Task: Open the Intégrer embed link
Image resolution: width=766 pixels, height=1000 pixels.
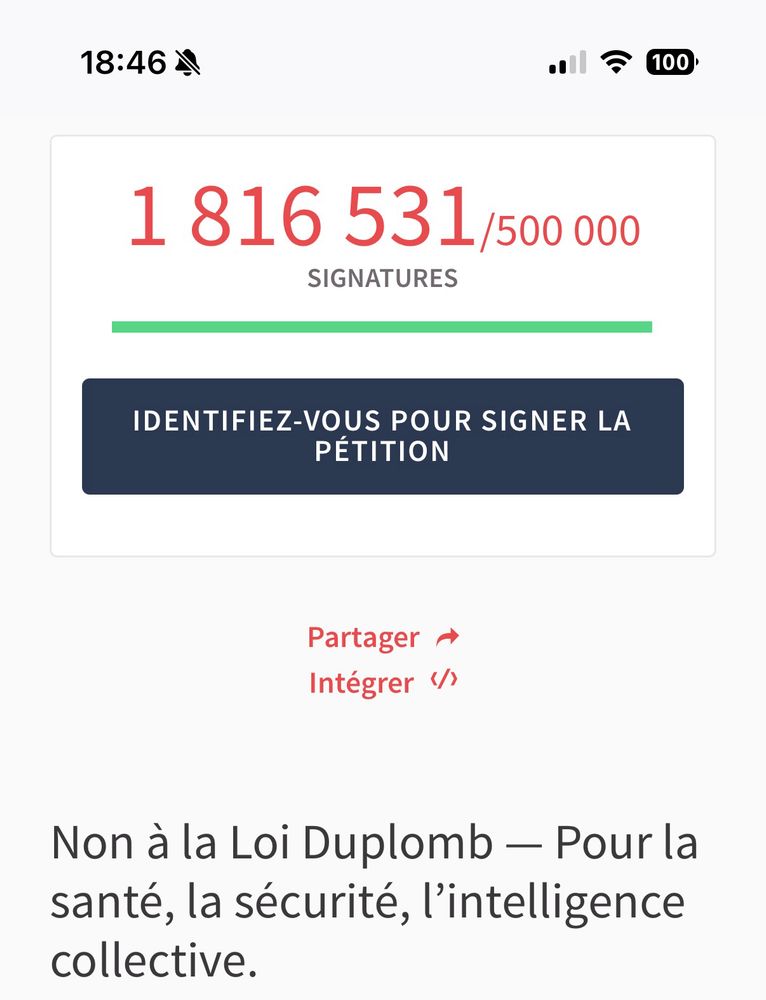Action: point(382,683)
